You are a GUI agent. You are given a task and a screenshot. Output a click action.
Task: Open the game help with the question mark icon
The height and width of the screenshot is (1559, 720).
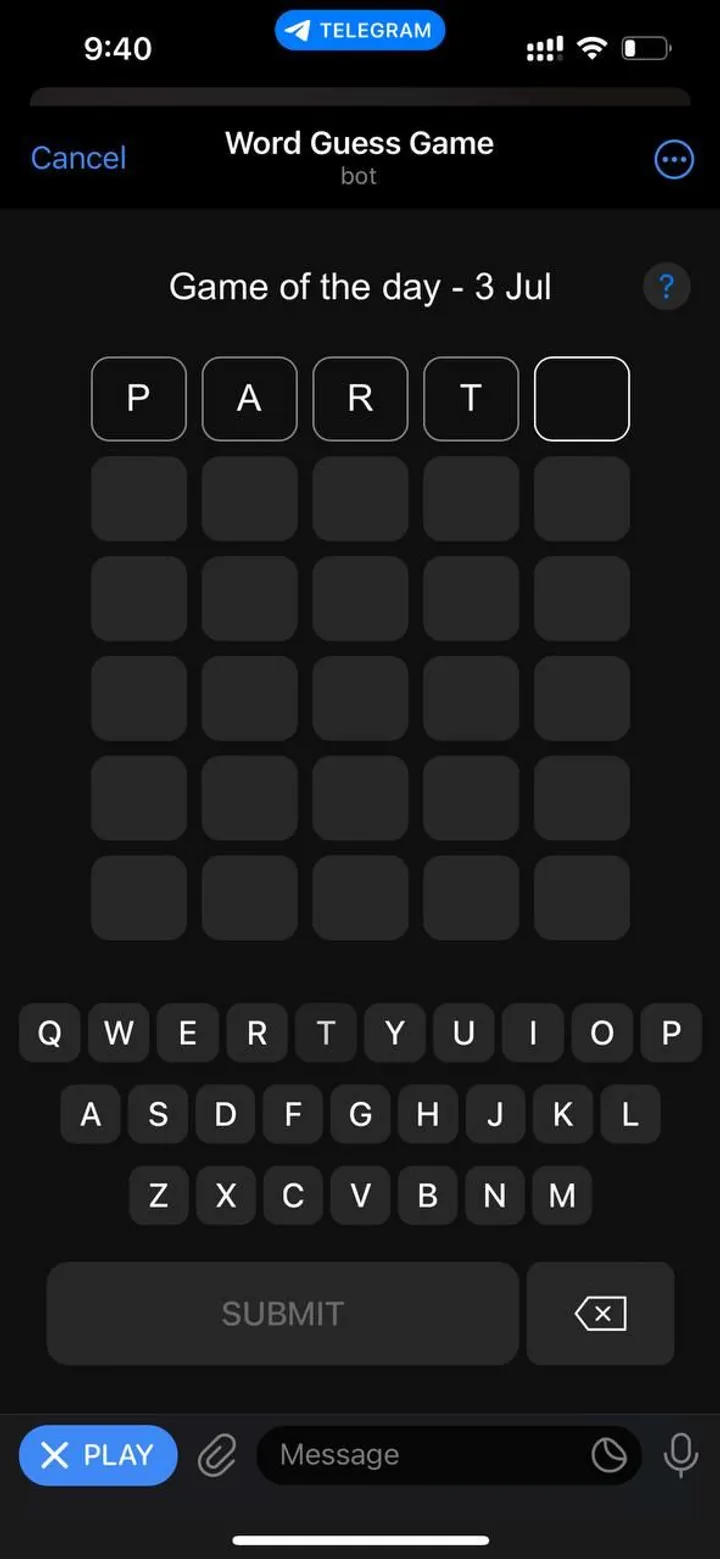(x=666, y=287)
